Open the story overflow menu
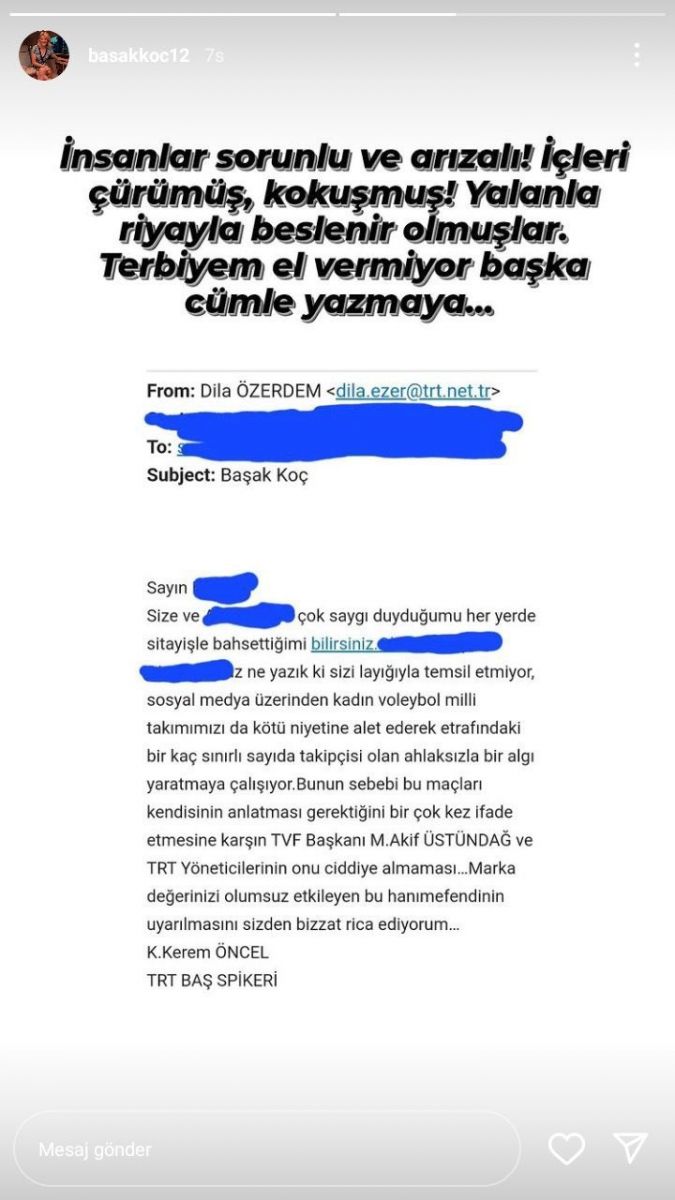 636,55
